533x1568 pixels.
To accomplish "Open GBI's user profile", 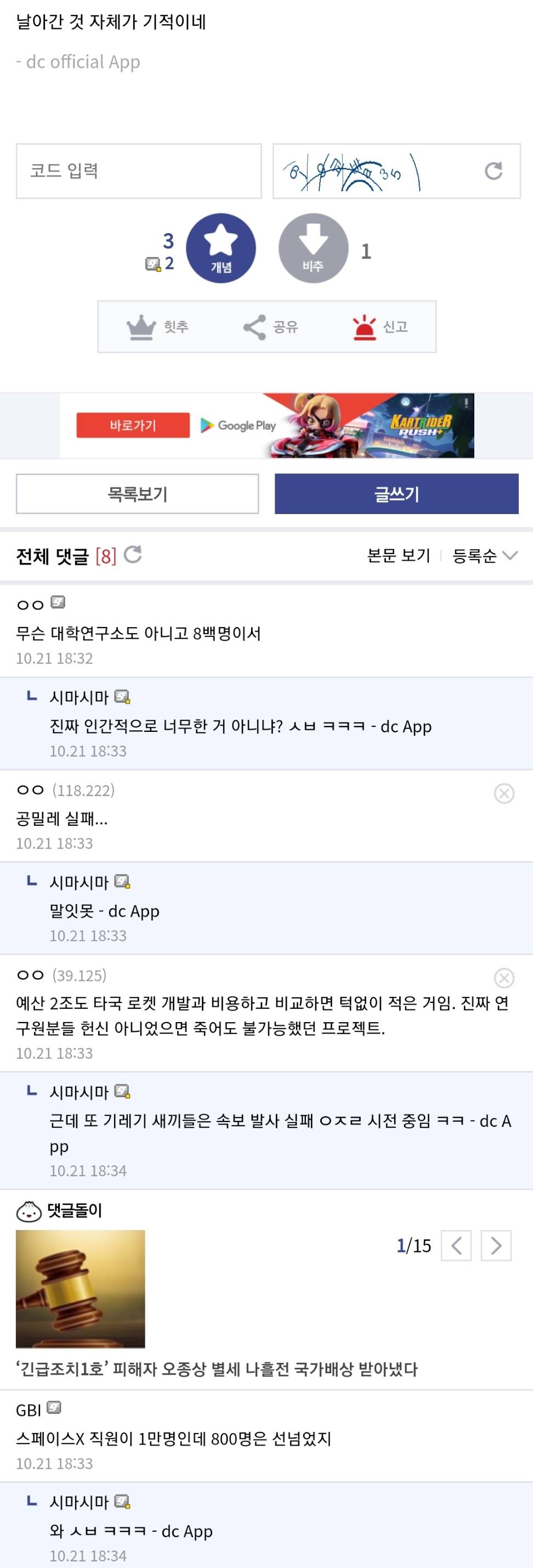I will (29, 1411).
